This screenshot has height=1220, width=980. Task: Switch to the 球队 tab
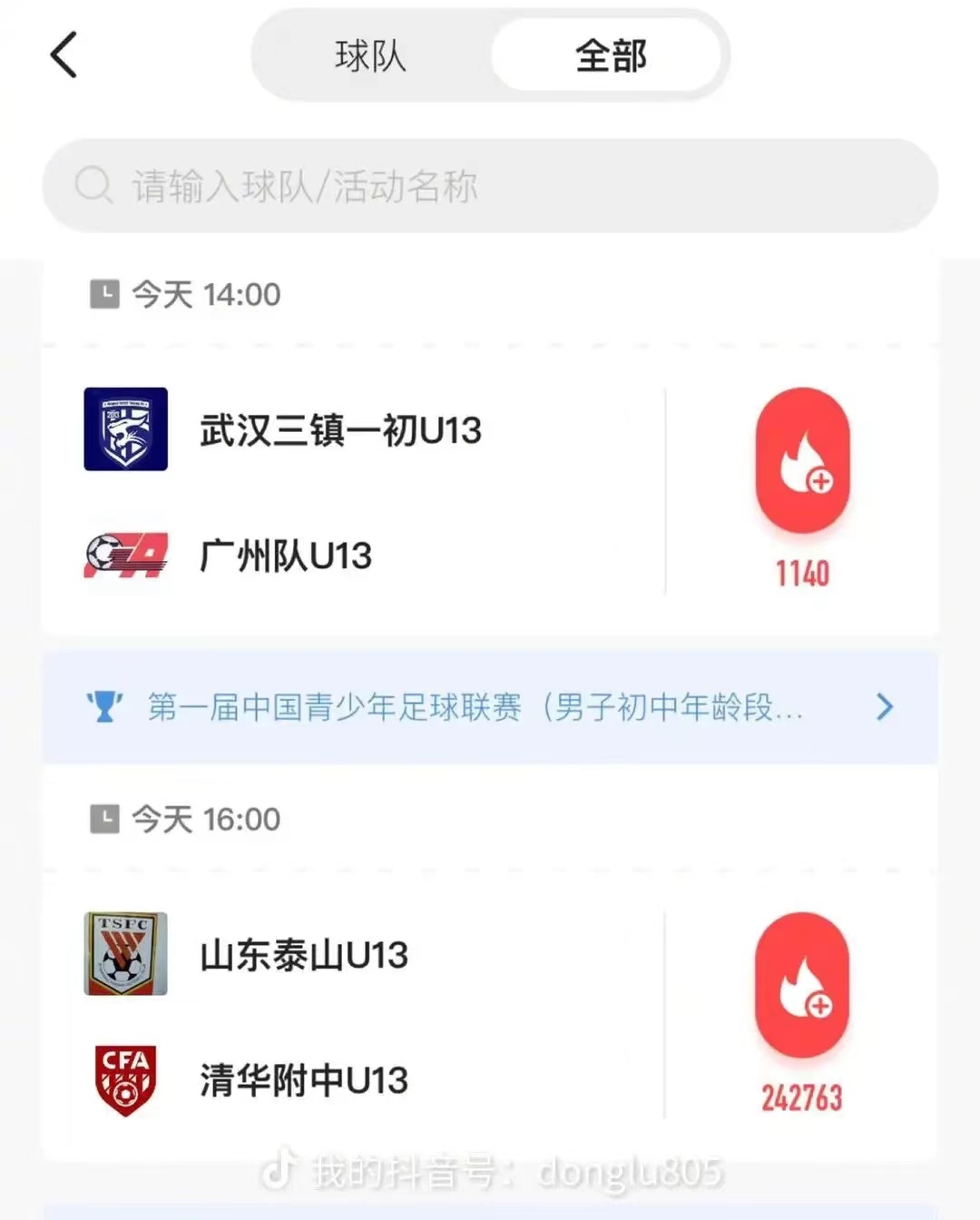click(x=371, y=55)
